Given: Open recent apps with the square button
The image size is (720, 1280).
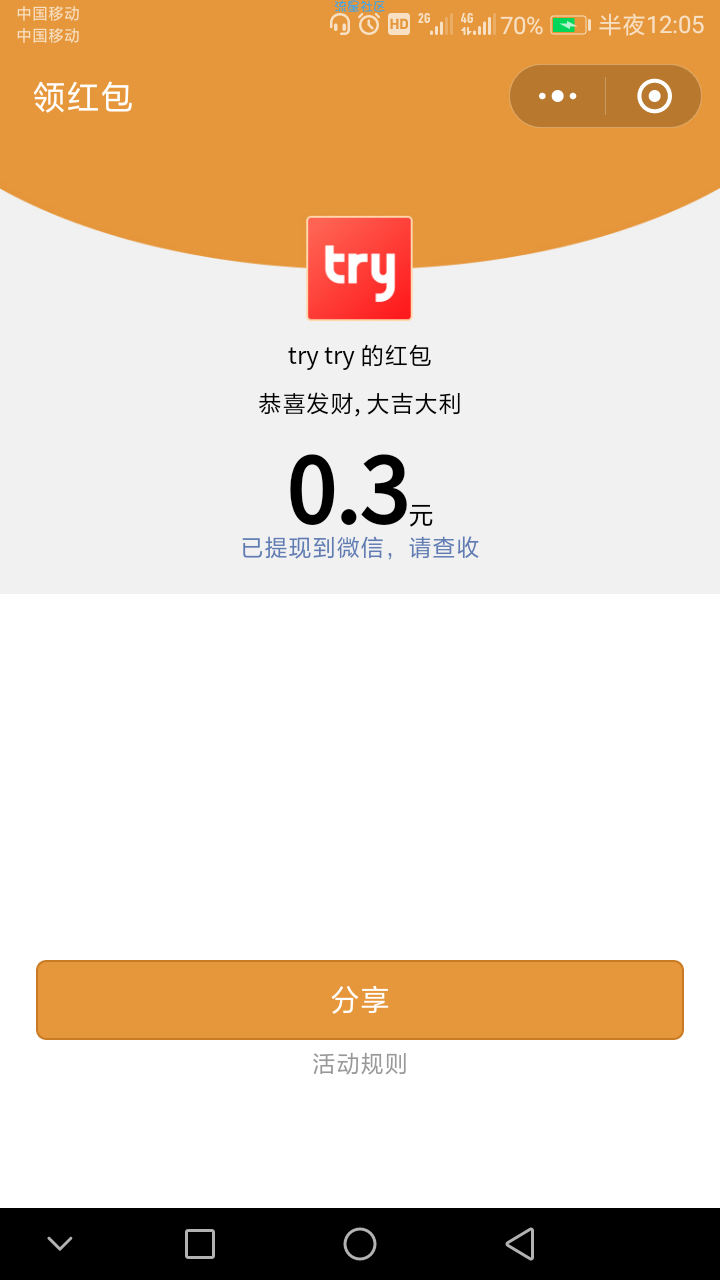Looking at the screenshot, I should click(200, 1244).
